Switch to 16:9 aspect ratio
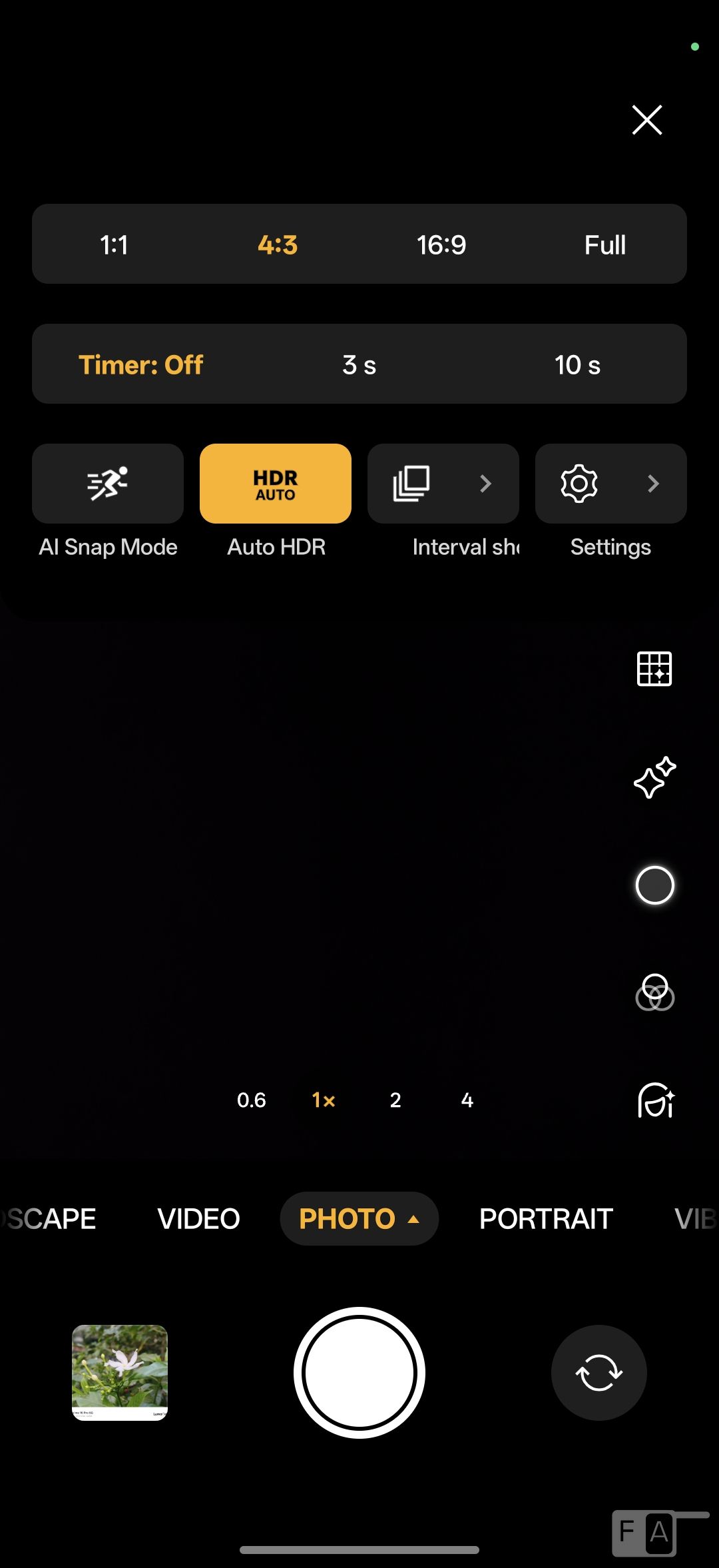 [x=441, y=244]
